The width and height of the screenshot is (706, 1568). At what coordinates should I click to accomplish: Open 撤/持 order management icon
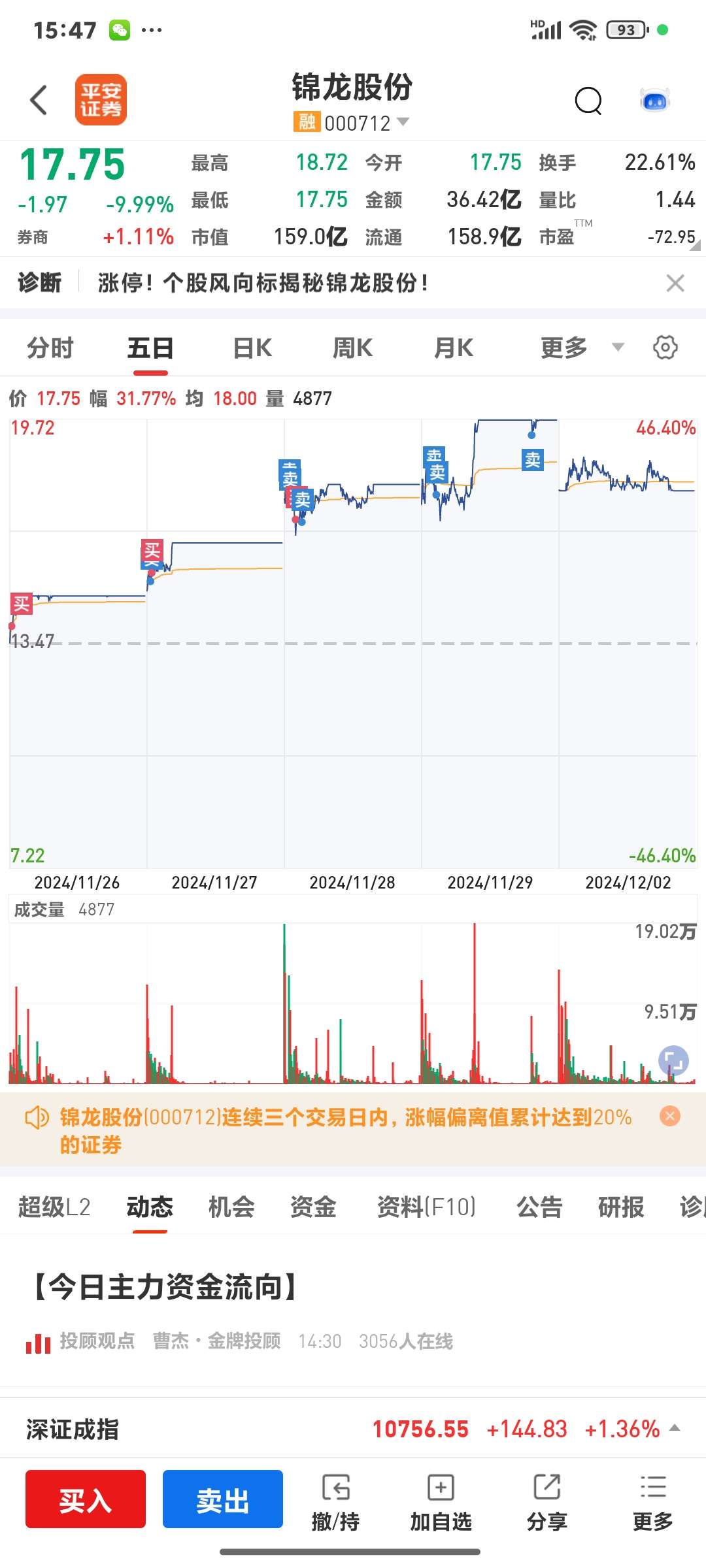[x=336, y=1496]
